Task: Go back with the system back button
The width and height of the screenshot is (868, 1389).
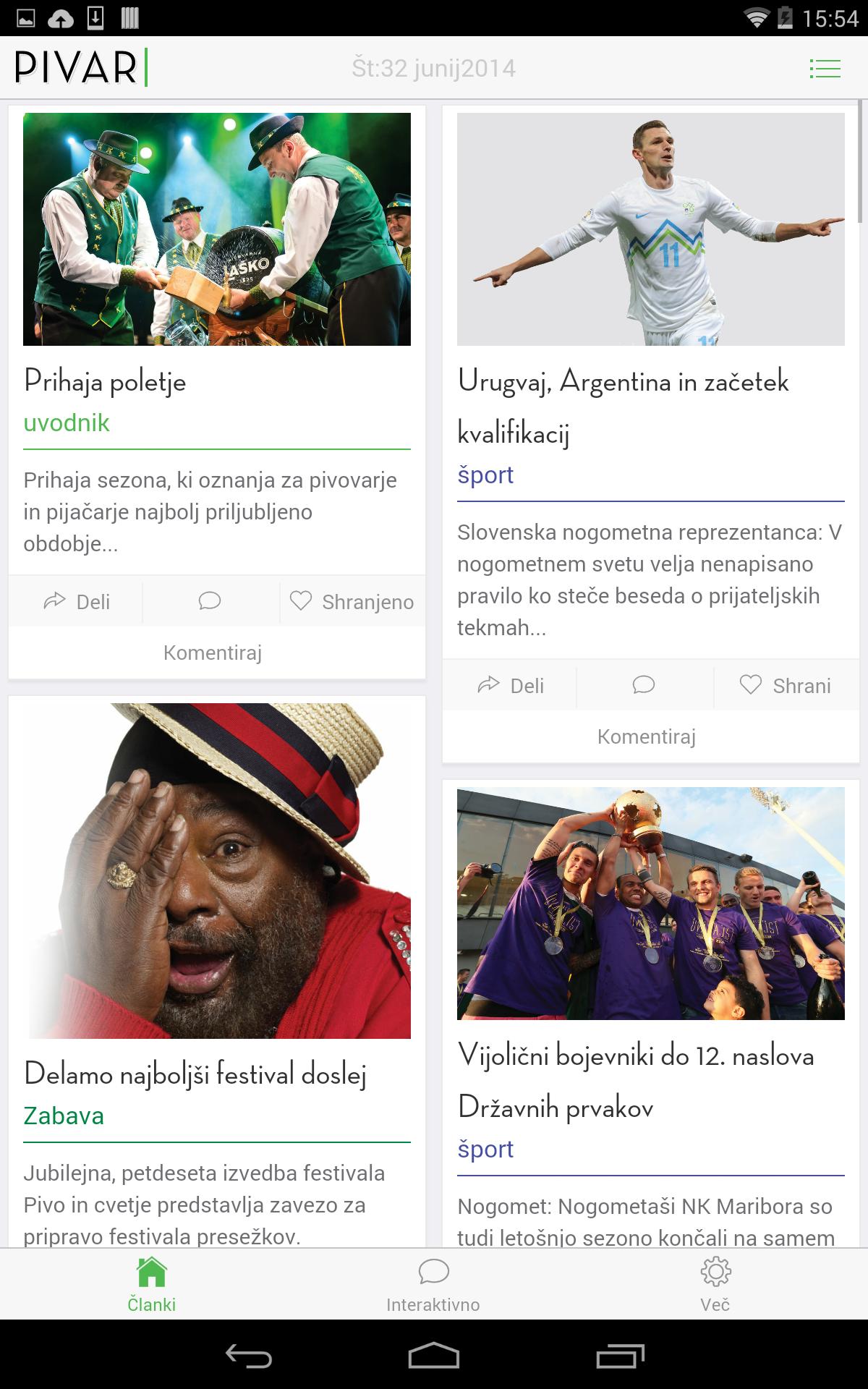Action: pos(248,1355)
